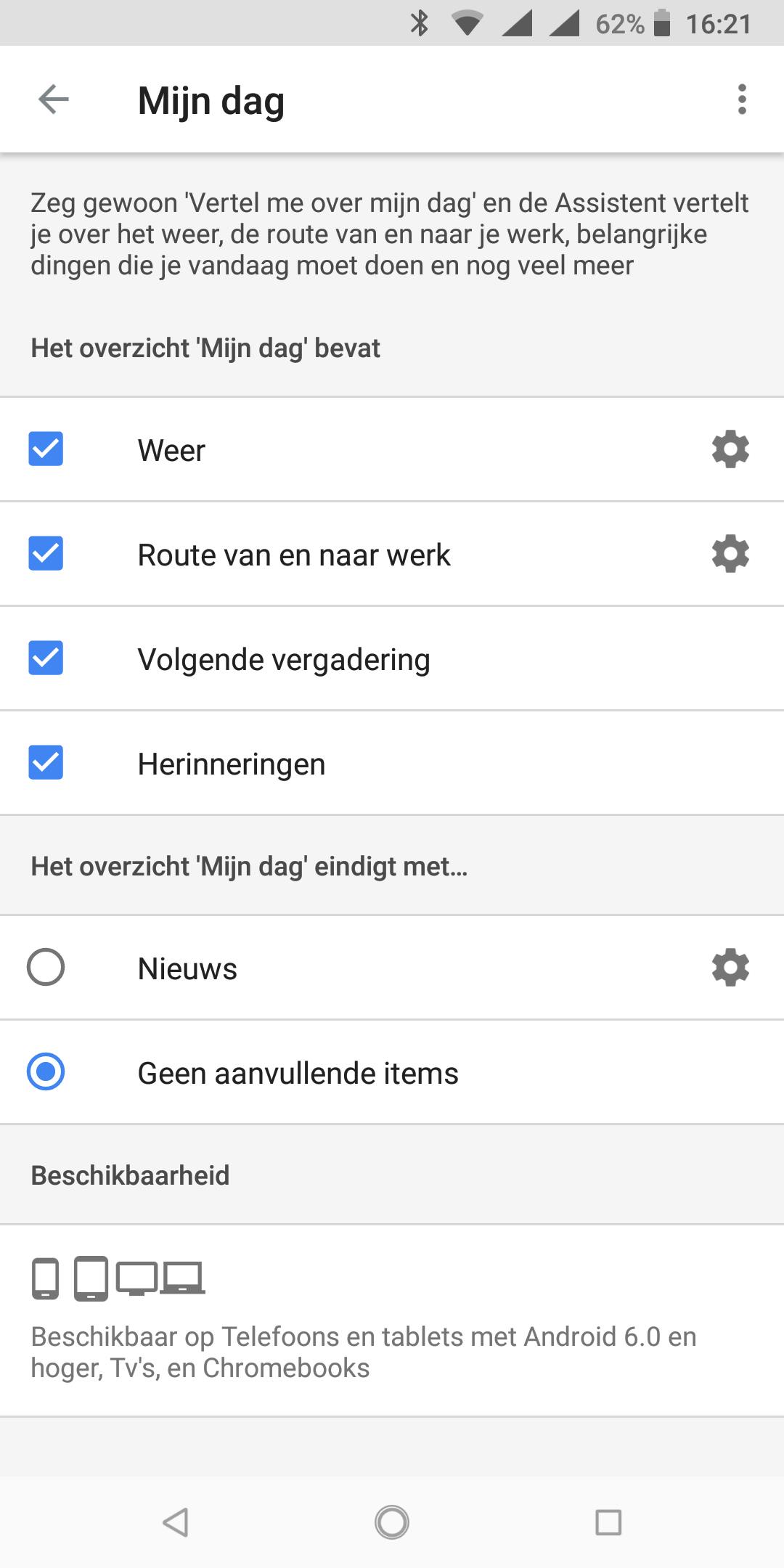The width and height of the screenshot is (784, 1568).
Task: Toggle the Herinneringen checkbox off
Action: click(46, 763)
